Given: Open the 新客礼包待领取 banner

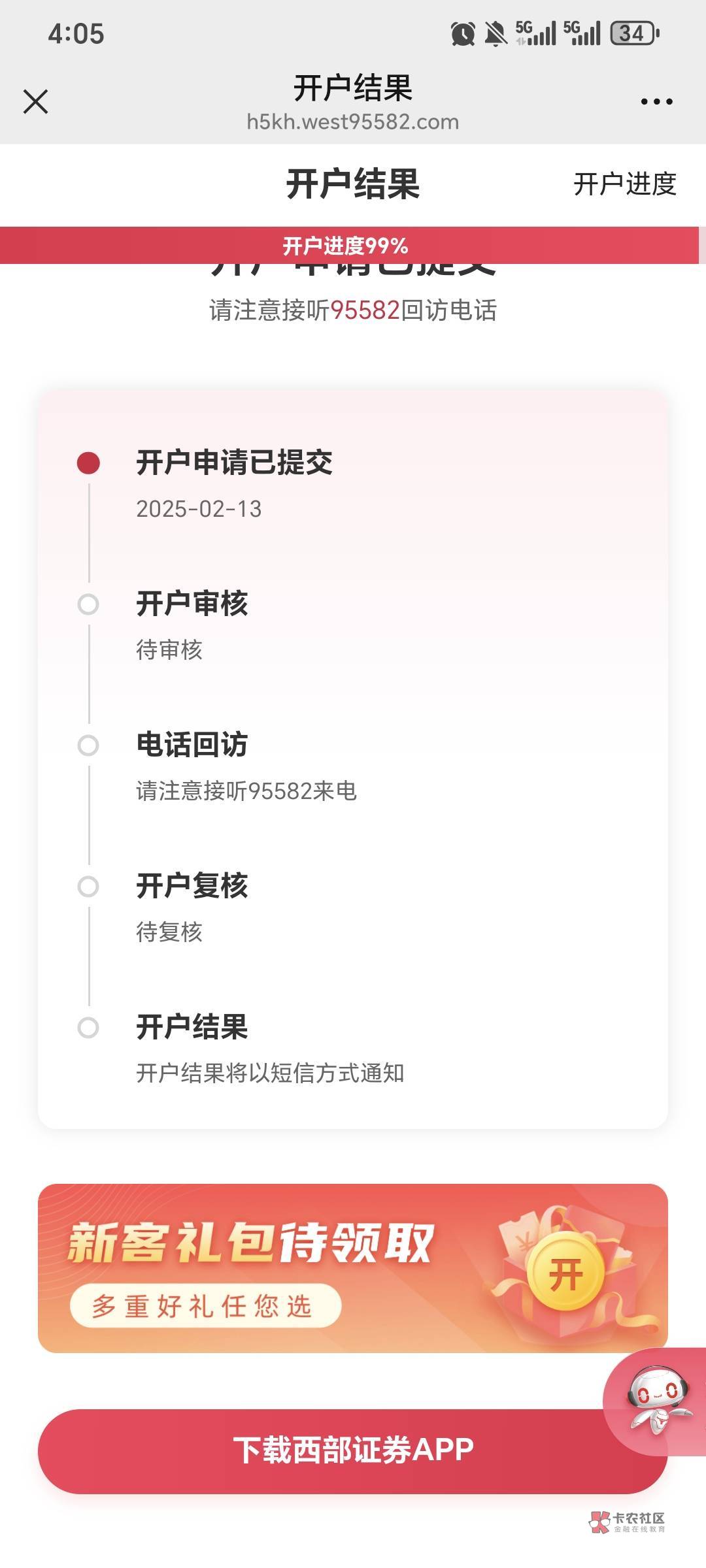Looking at the screenshot, I should coord(353,1267).
